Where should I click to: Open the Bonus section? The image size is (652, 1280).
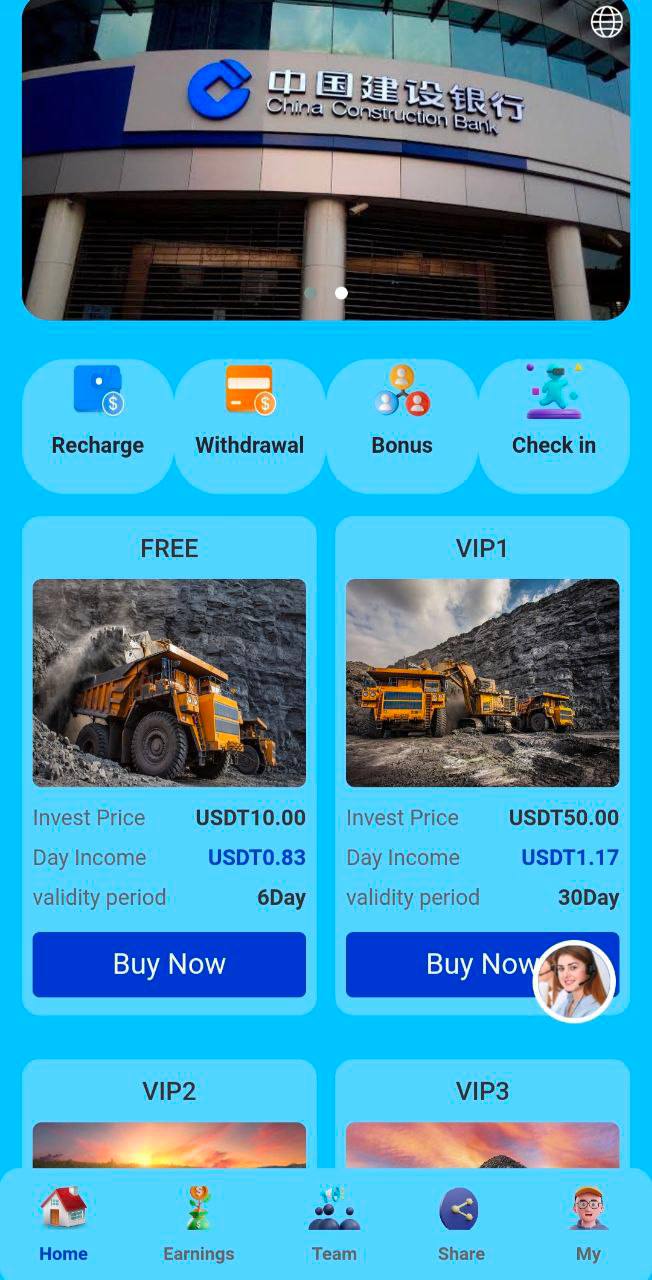pos(402,425)
